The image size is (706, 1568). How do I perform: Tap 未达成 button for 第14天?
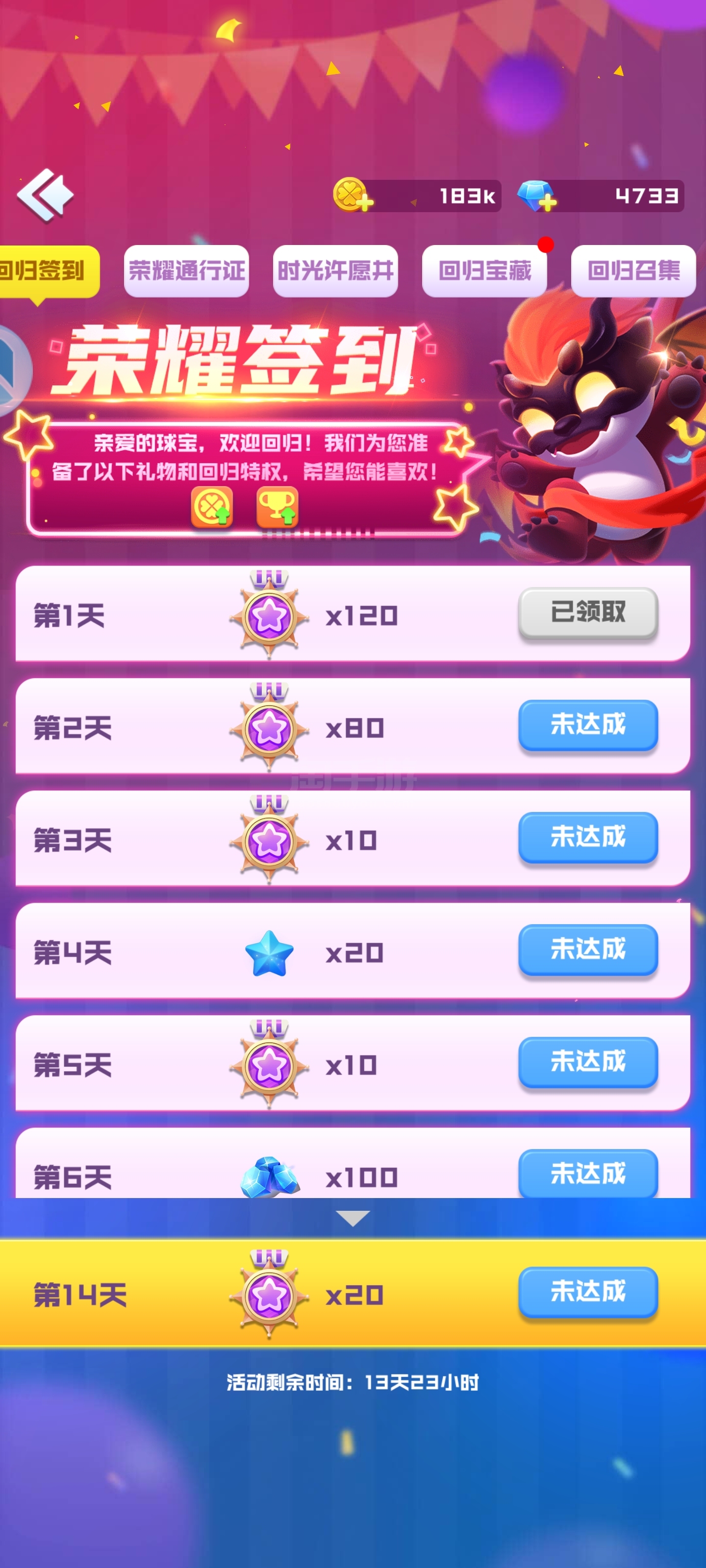click(588, 1292)
